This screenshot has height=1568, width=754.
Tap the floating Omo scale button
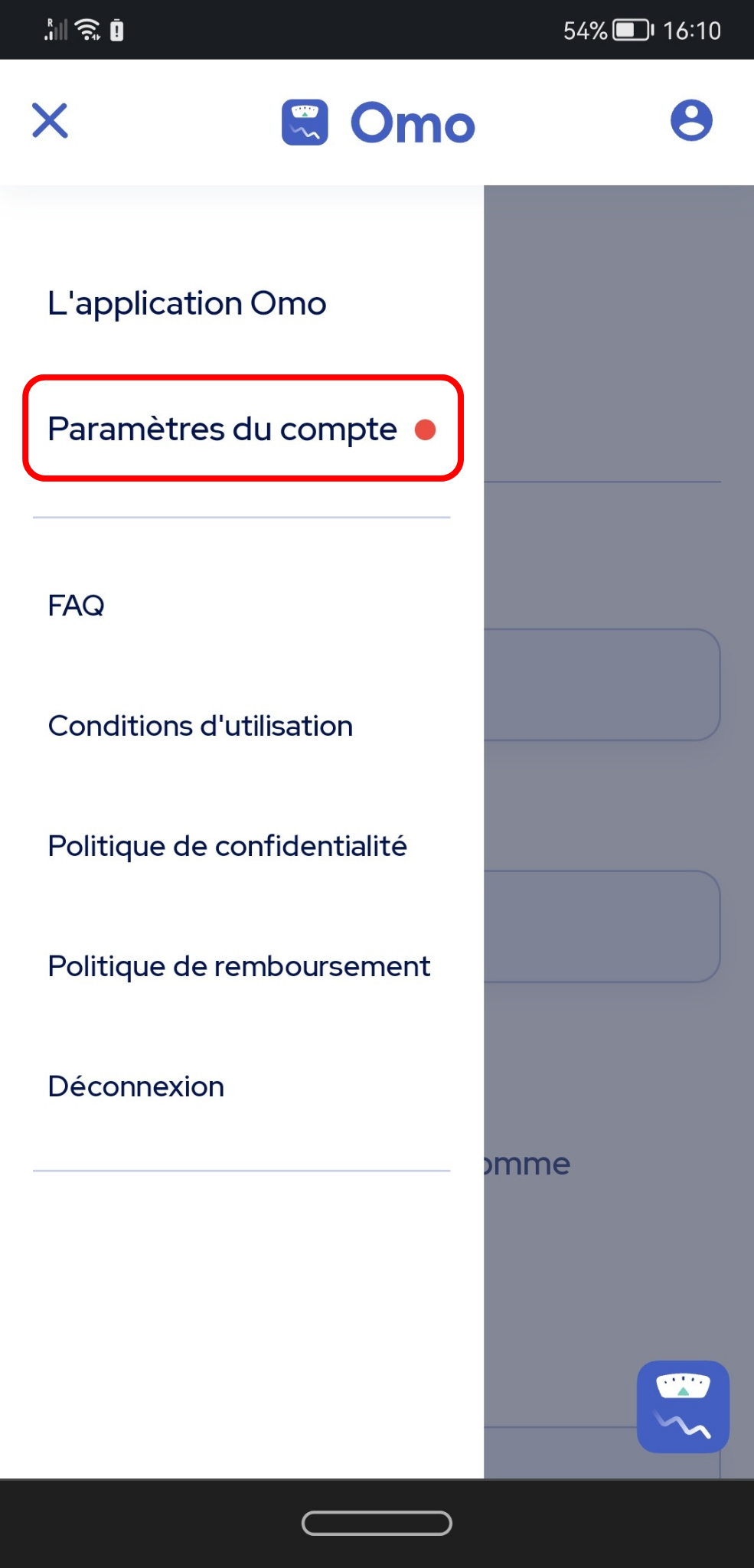[x=683, y=1406]
